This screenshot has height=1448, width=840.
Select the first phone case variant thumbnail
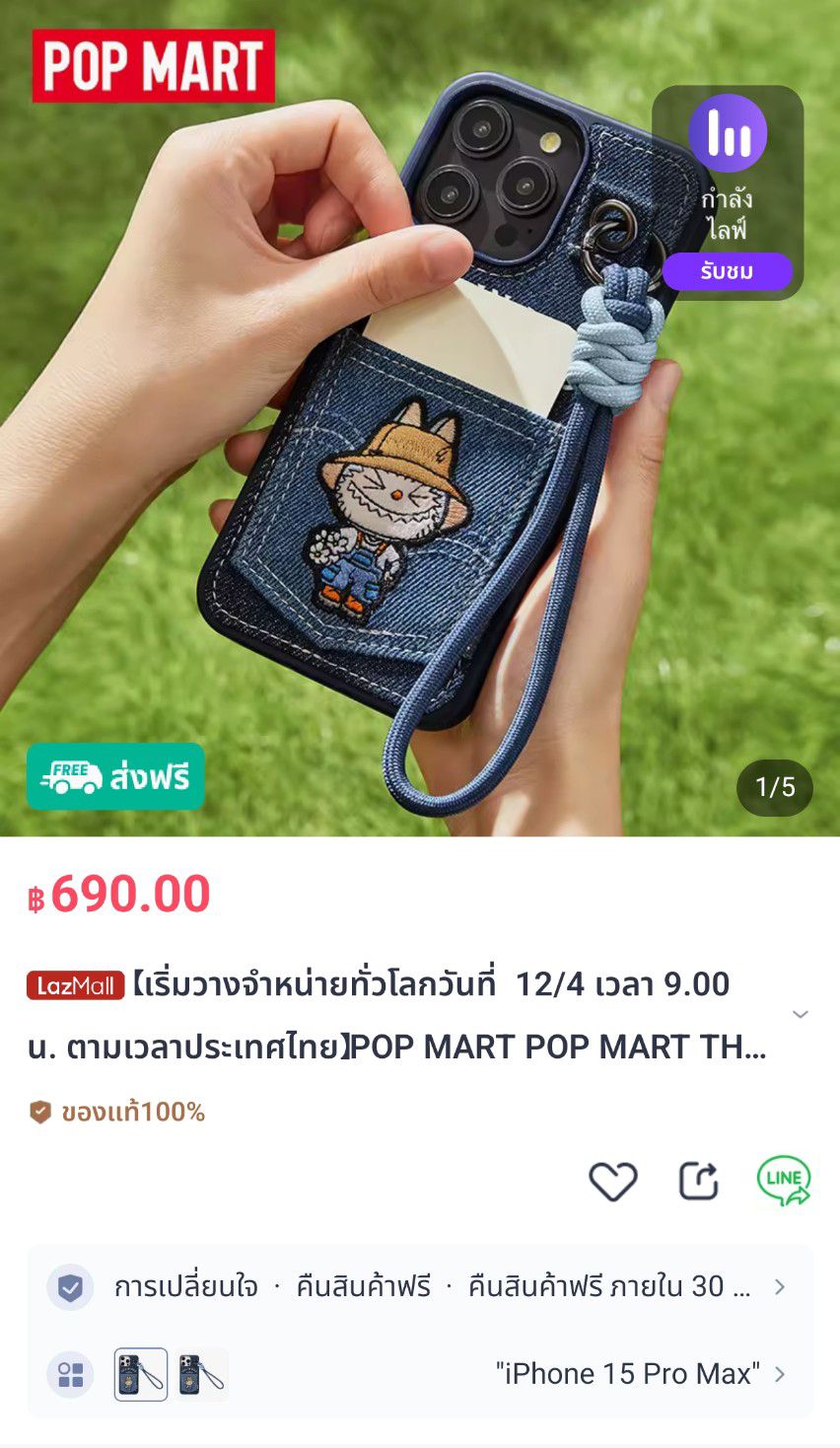pyautogui.click(x=141, y=1374)
